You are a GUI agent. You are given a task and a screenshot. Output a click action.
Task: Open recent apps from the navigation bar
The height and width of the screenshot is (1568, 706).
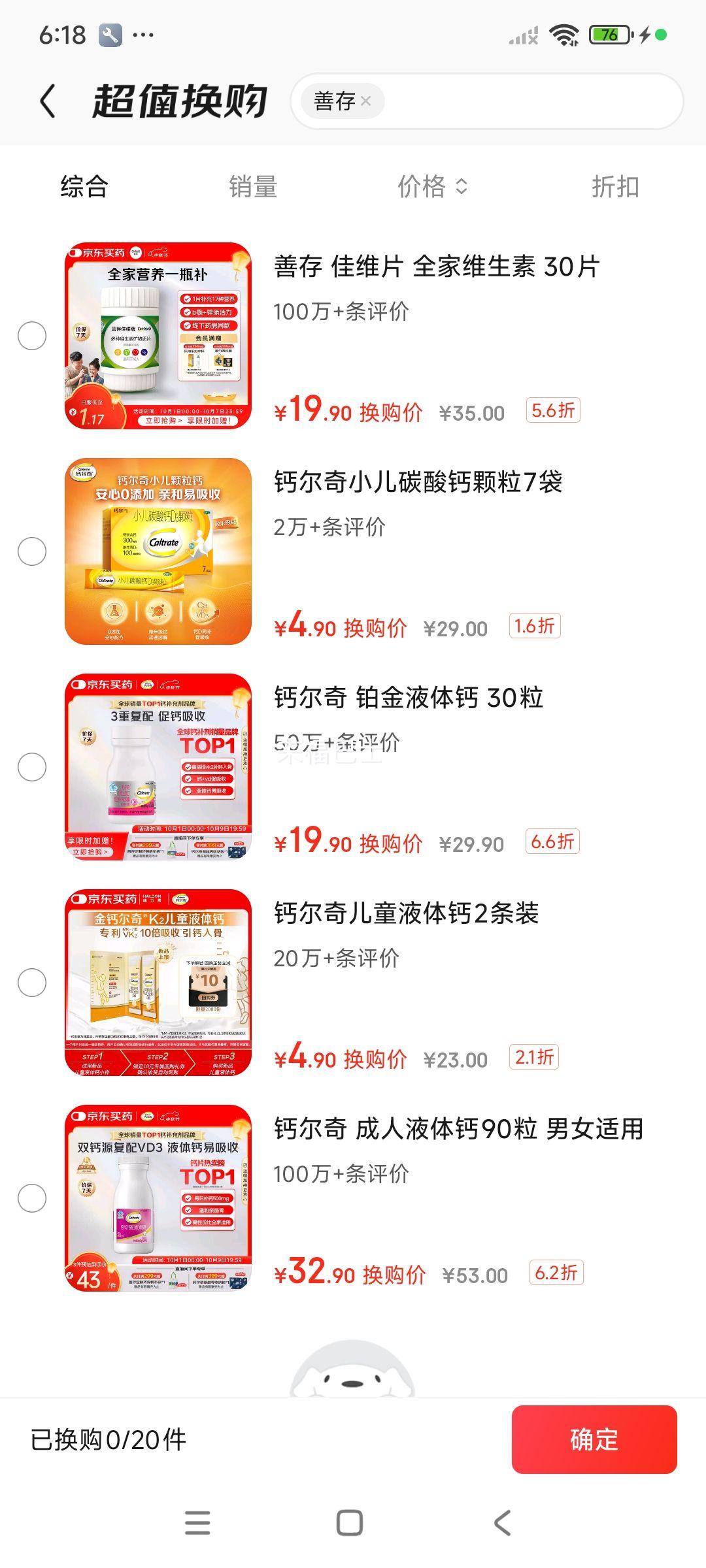point(197,1523)
